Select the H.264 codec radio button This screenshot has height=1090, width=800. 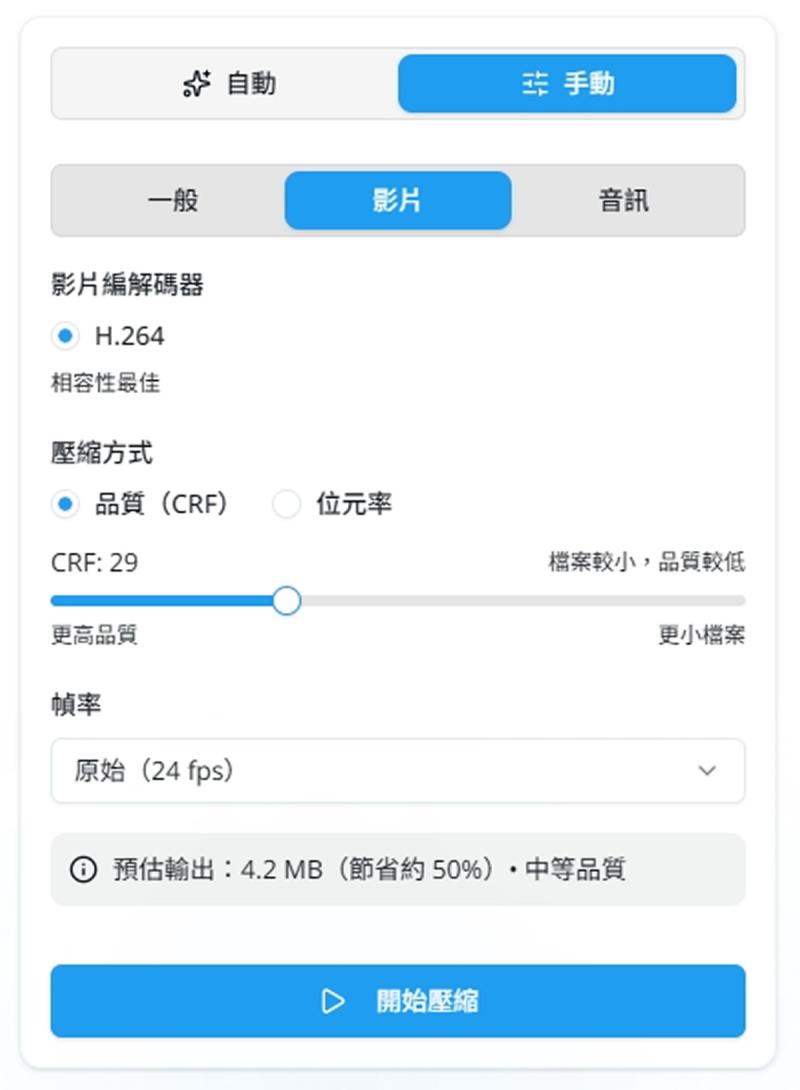tap(64, 336)
